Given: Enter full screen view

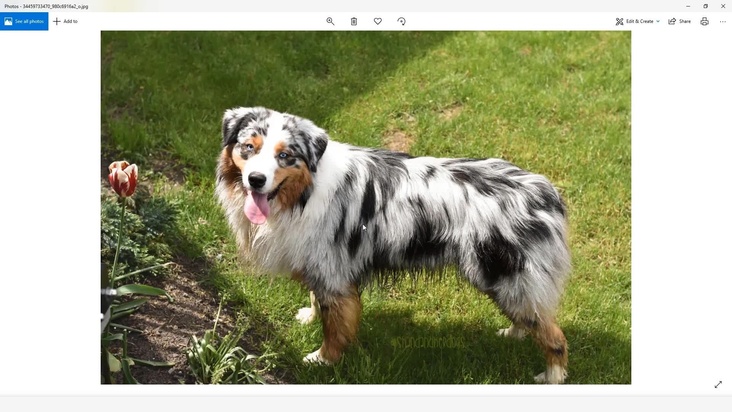Looking at the screenshot, I should [718, 385].
